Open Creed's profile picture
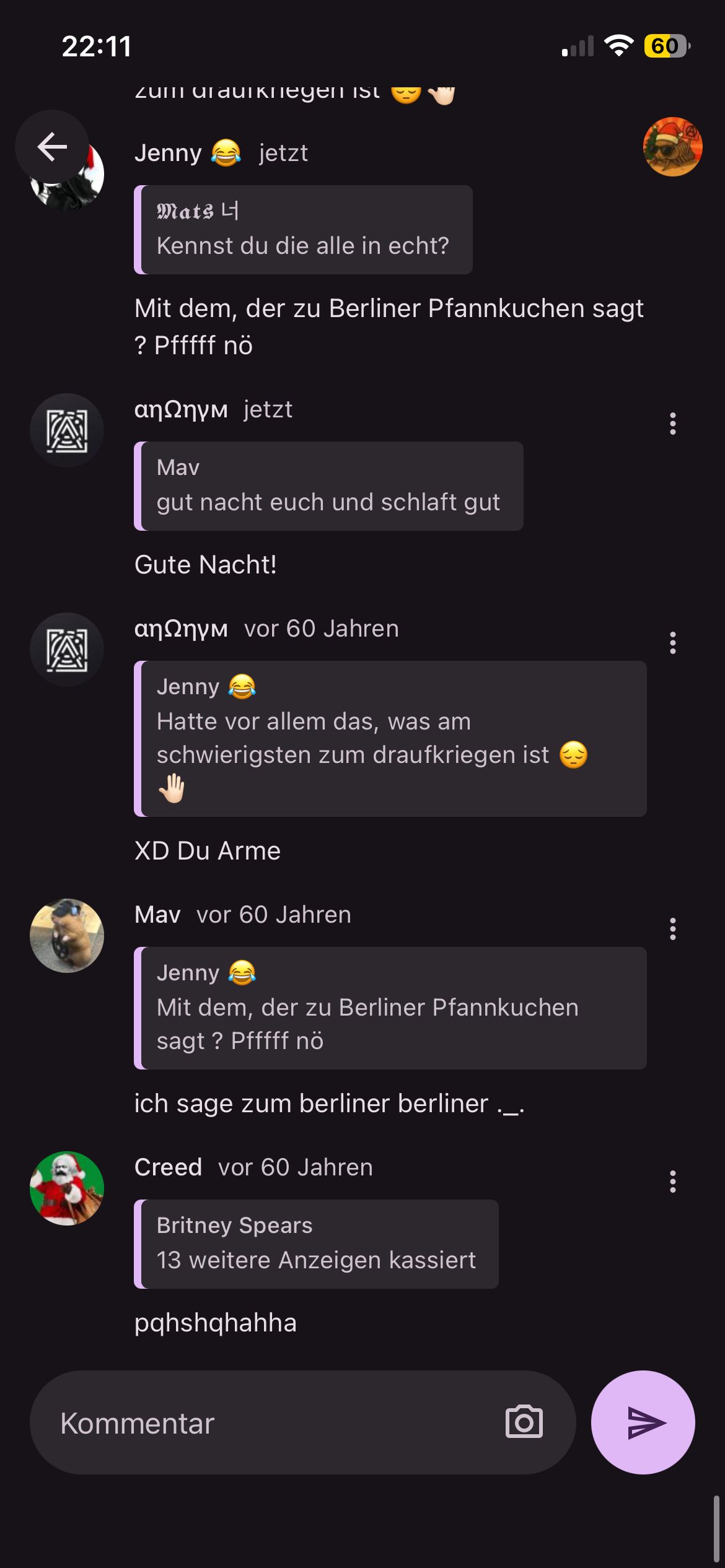The width and height of the screenshot is (725, 1568). (x=67, y=1188)
